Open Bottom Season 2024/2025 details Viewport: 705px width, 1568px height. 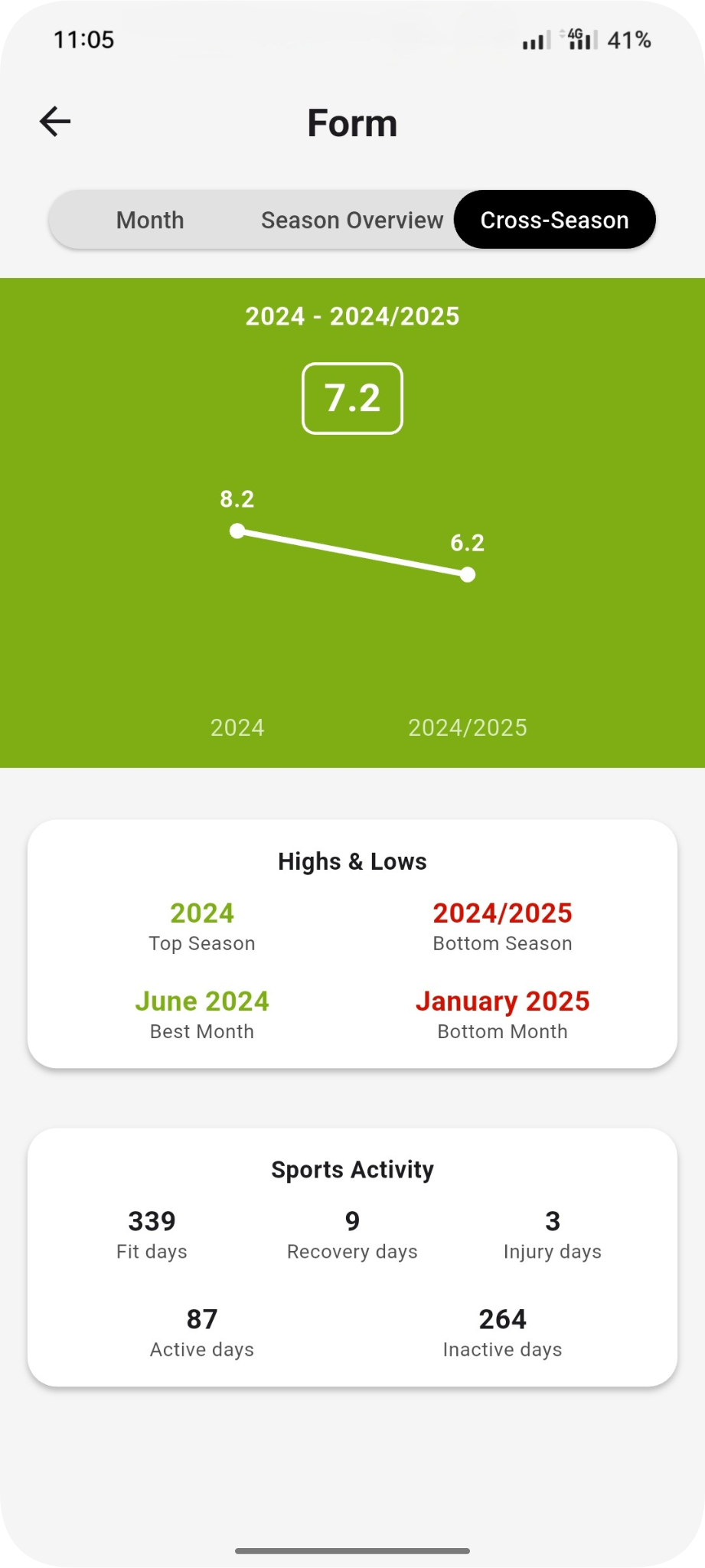point(502,913)
